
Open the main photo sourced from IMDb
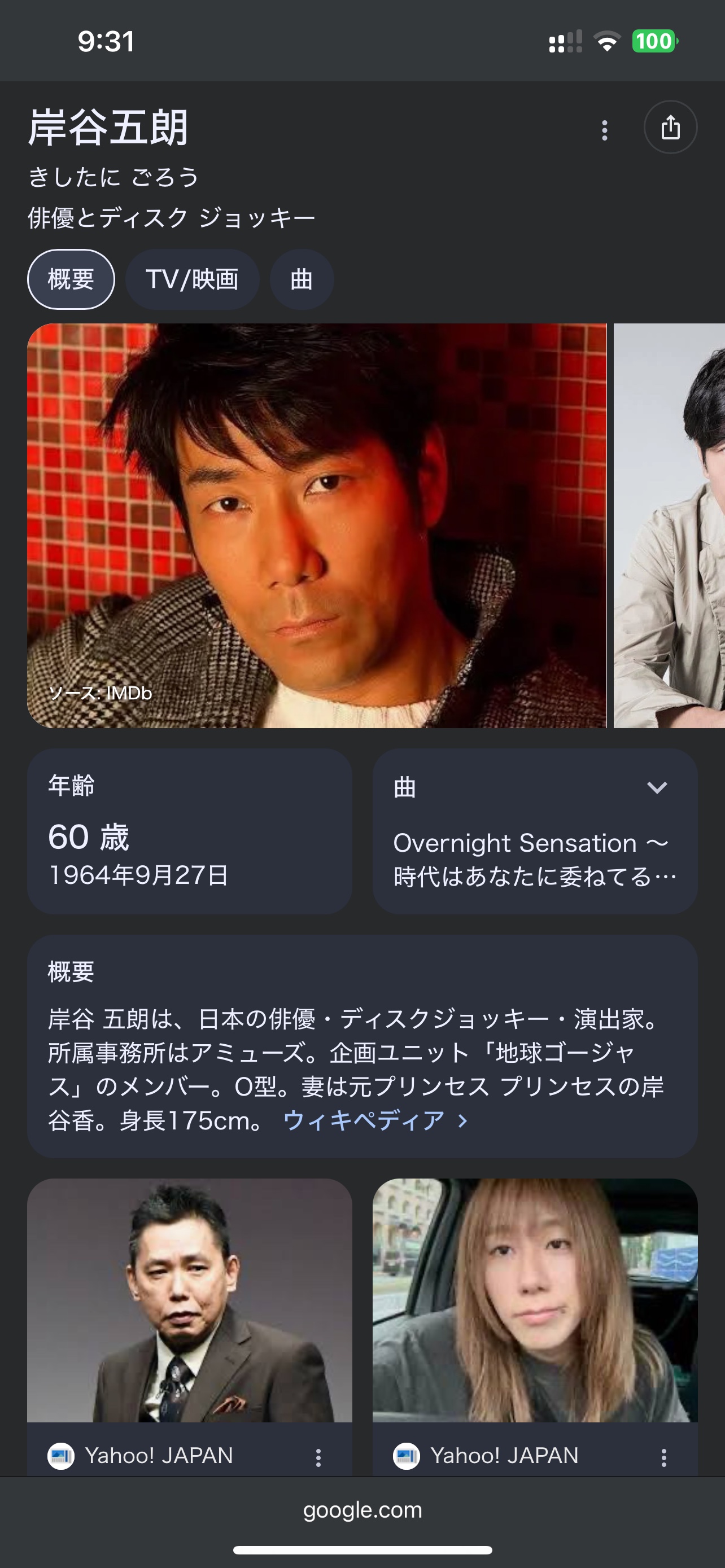(317, 525)
